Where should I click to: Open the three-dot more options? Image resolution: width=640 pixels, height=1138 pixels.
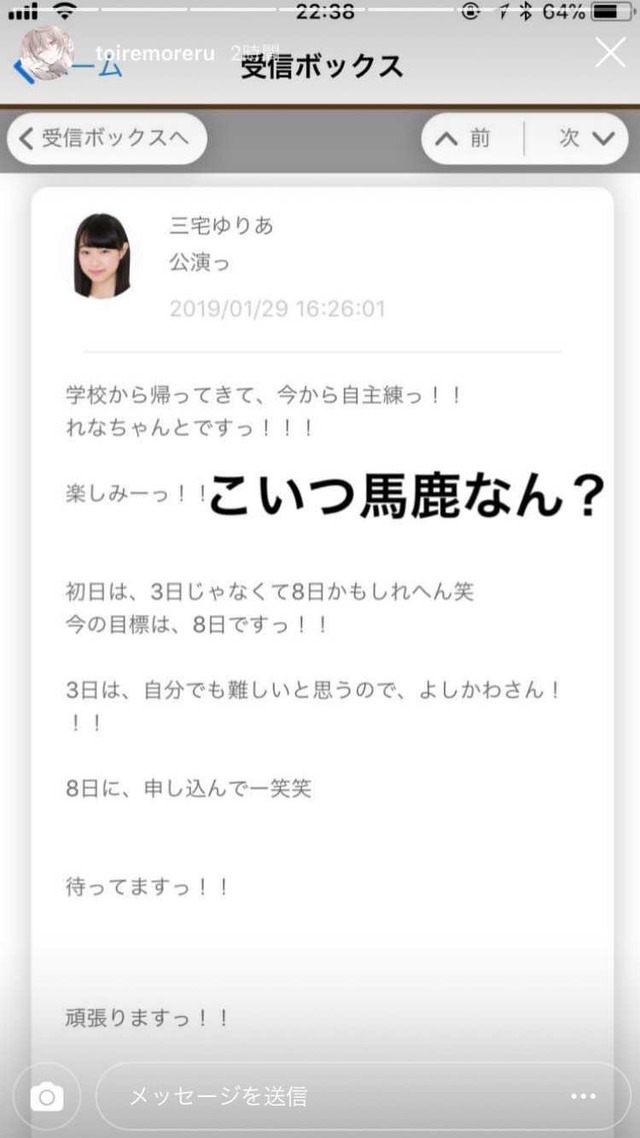[583, 1097]
